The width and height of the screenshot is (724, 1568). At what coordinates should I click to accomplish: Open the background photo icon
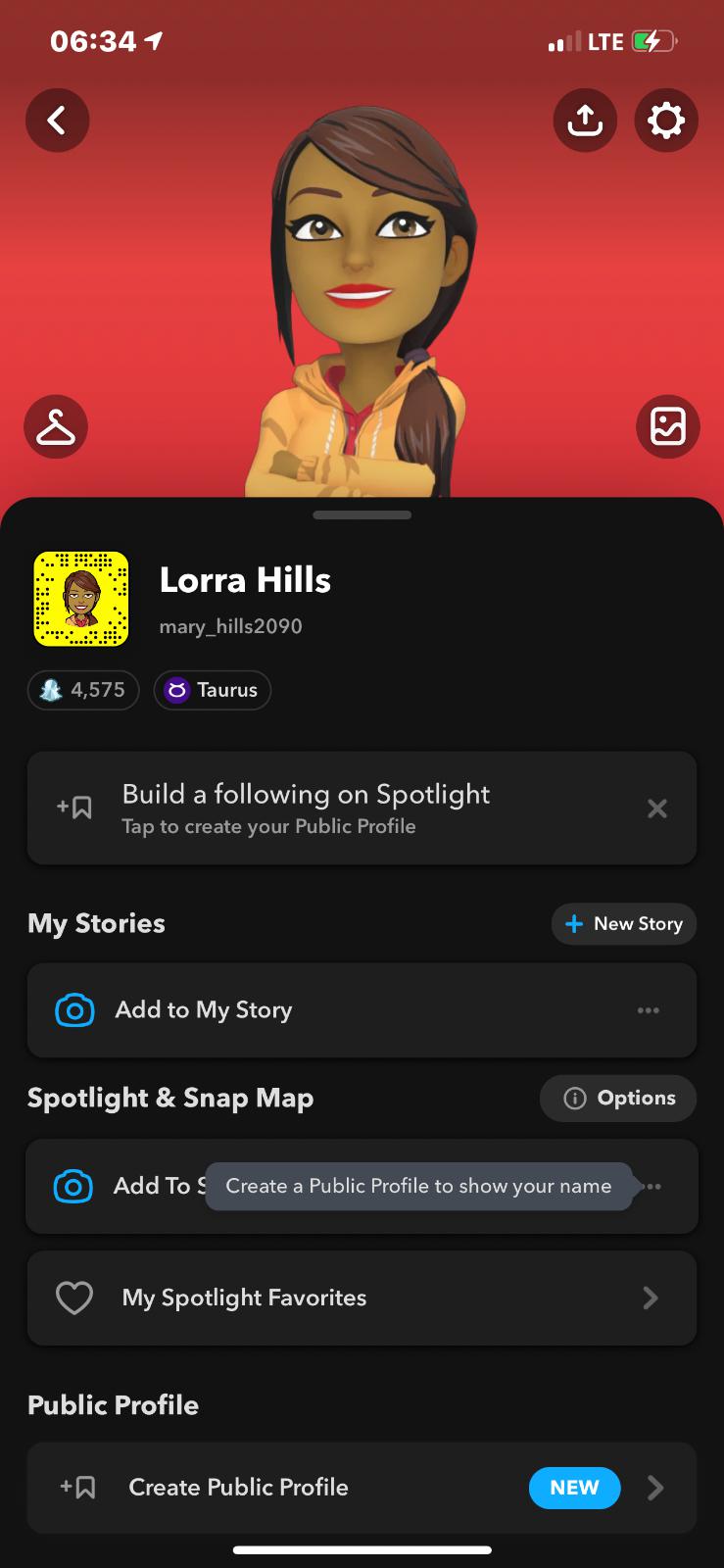668,427
